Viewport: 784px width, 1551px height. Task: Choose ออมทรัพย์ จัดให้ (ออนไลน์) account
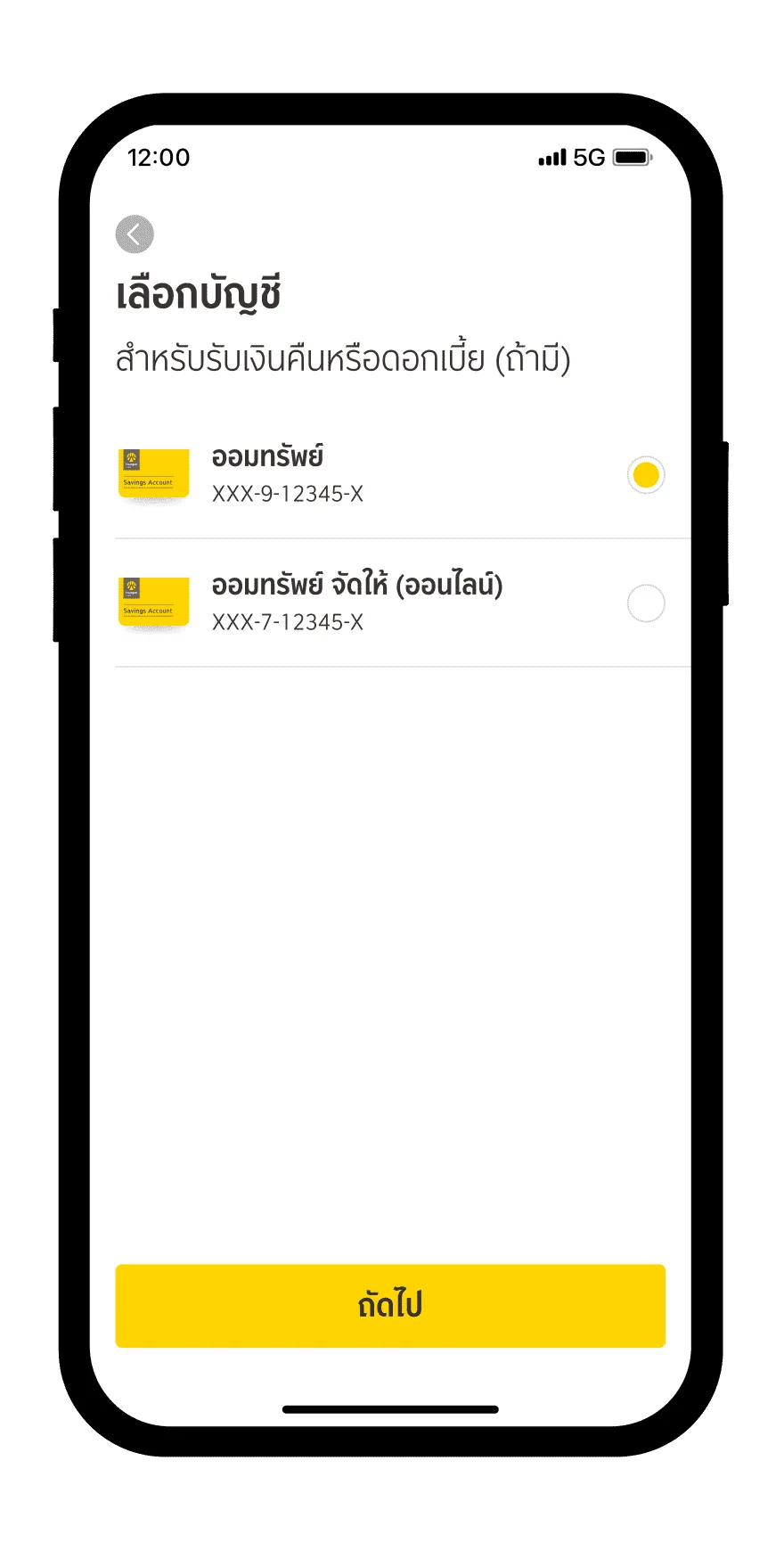[646, 603]
